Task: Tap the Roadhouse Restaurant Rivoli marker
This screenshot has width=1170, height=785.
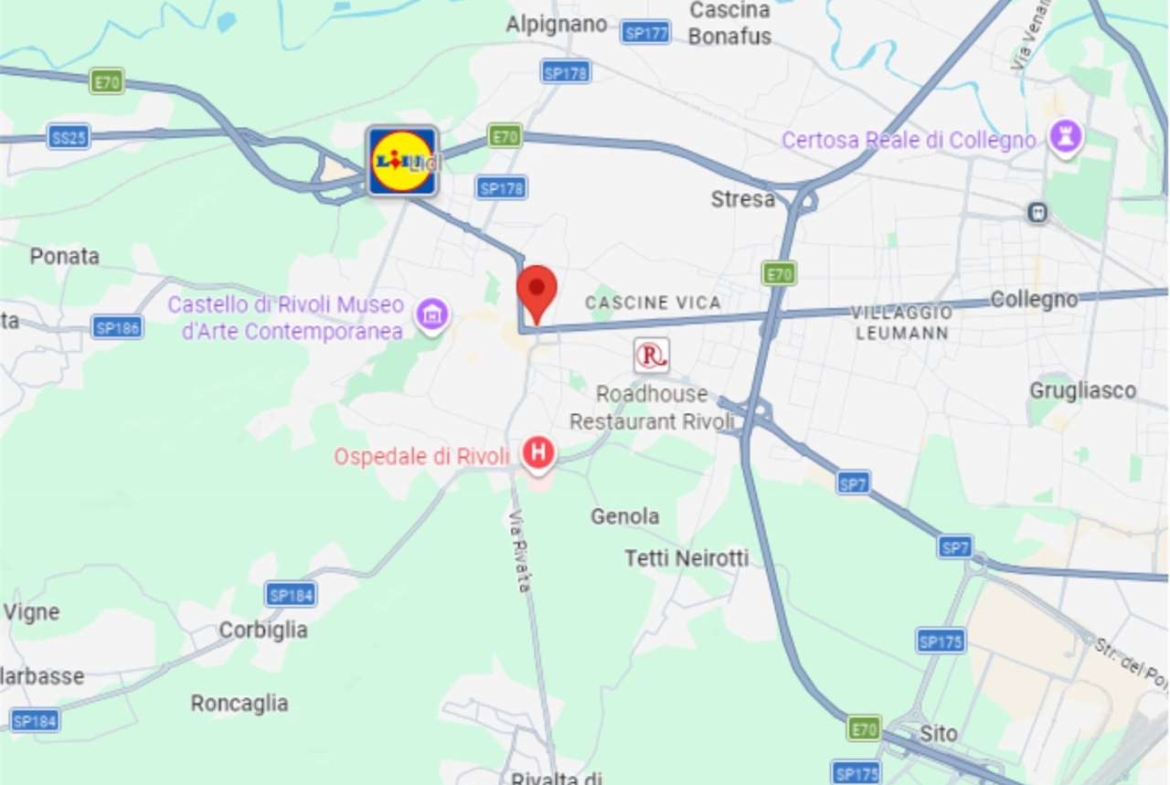Action: pyautogui.click(x=651, y=355)
